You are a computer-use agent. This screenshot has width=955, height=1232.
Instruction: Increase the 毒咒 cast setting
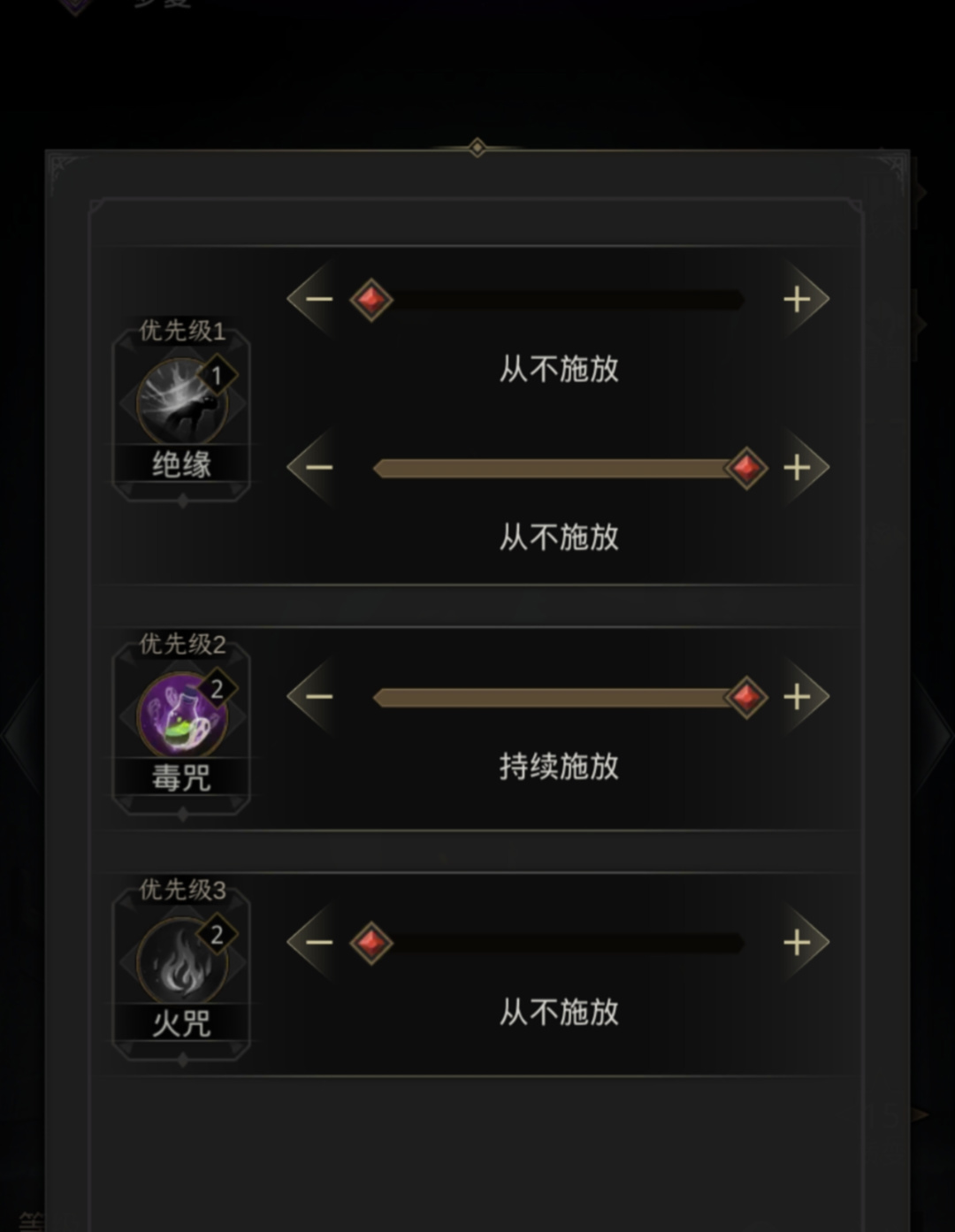pyautogui.click(x=798, y=697)
